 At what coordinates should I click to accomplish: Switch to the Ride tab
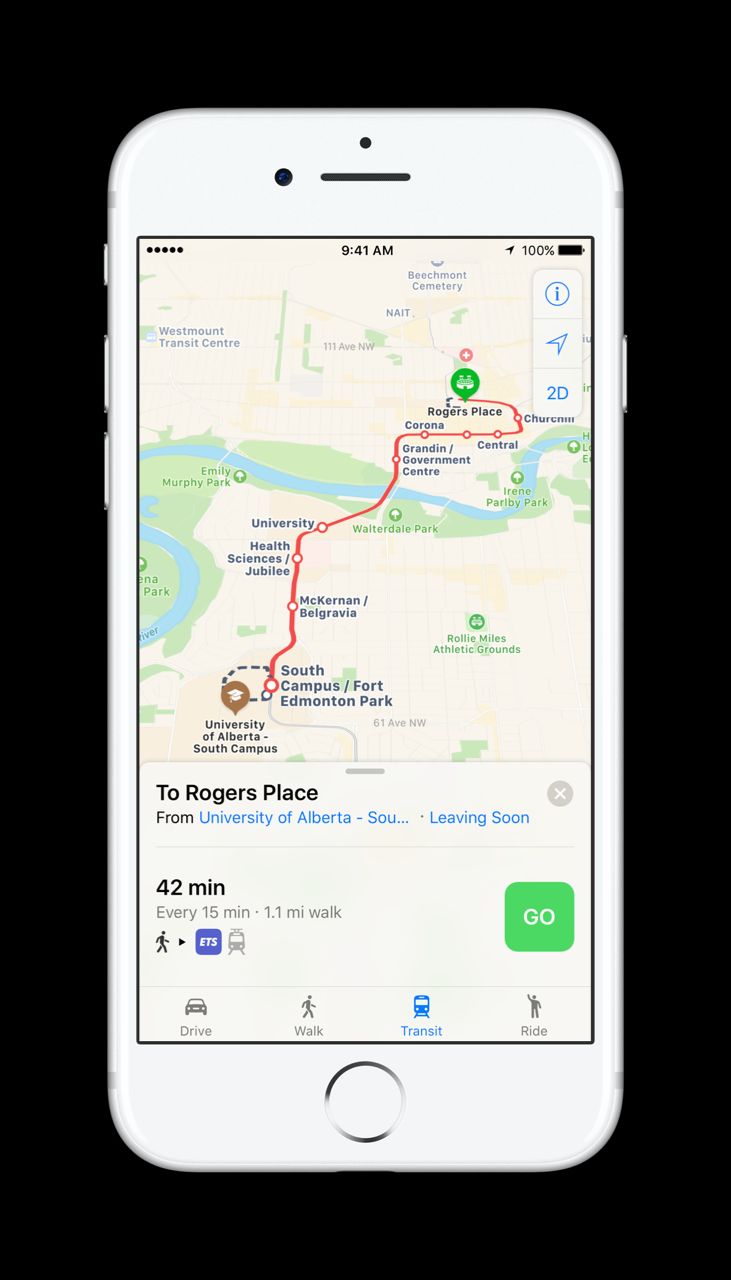534,1015
